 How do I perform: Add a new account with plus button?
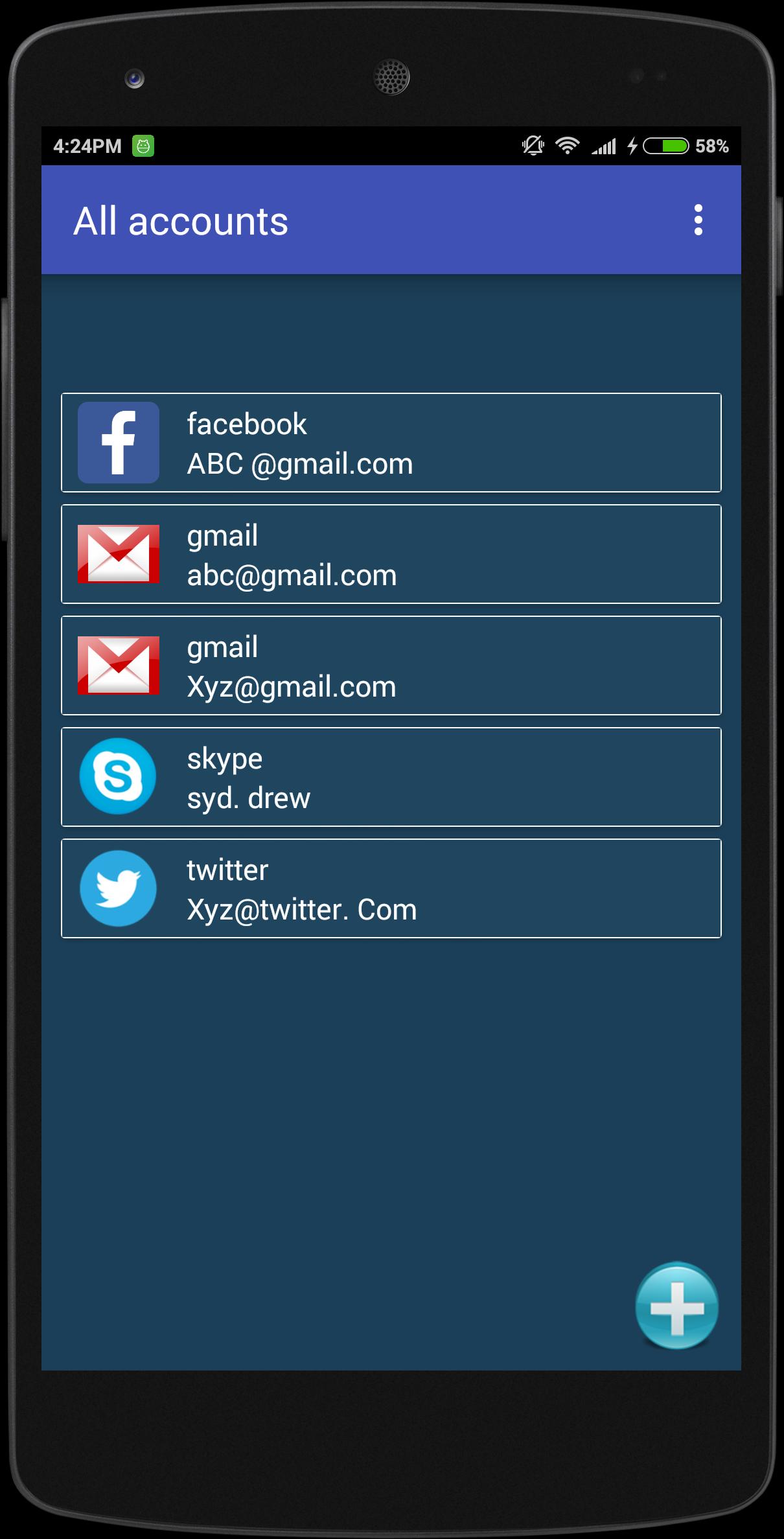[x=676, y=1306]
